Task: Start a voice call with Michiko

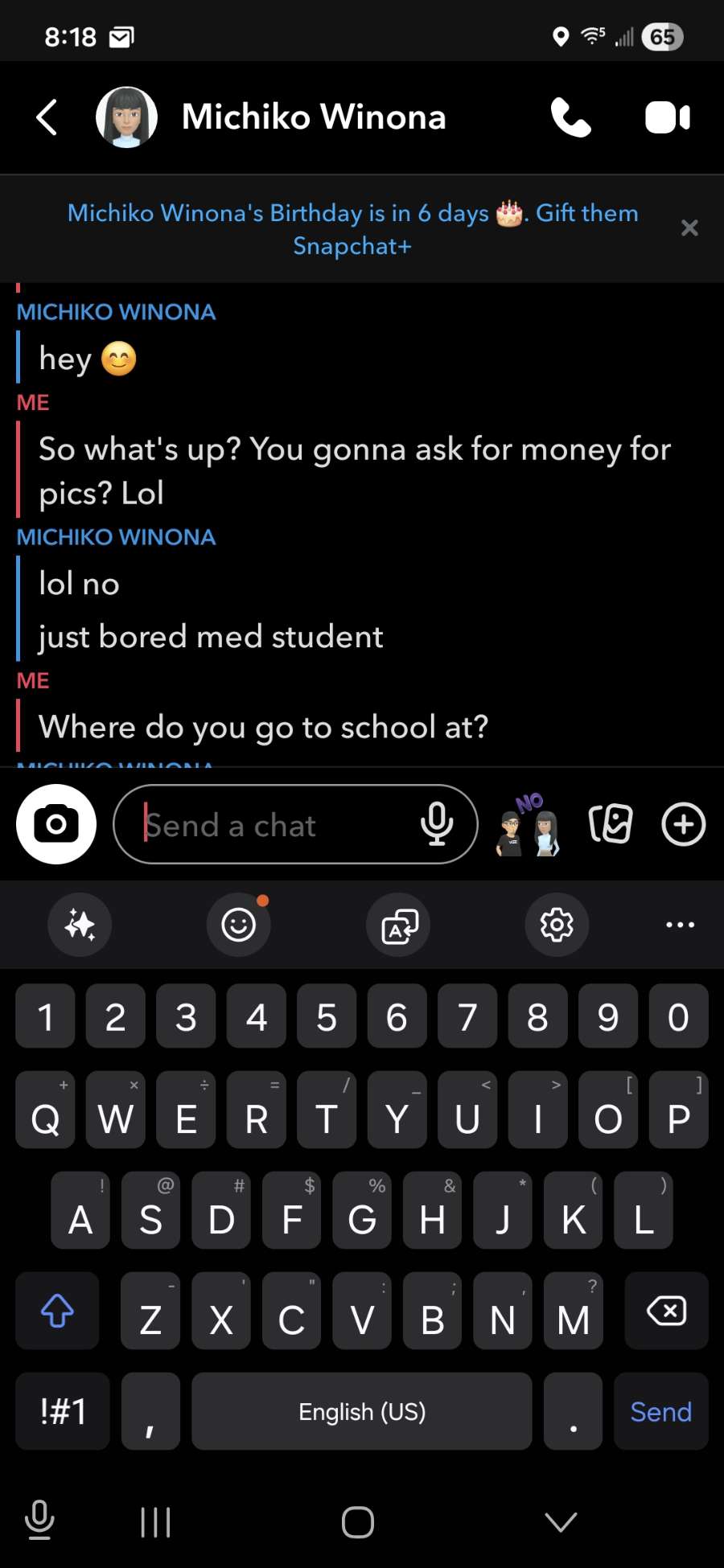Action: pyautogui.click(x=570, y=117)
